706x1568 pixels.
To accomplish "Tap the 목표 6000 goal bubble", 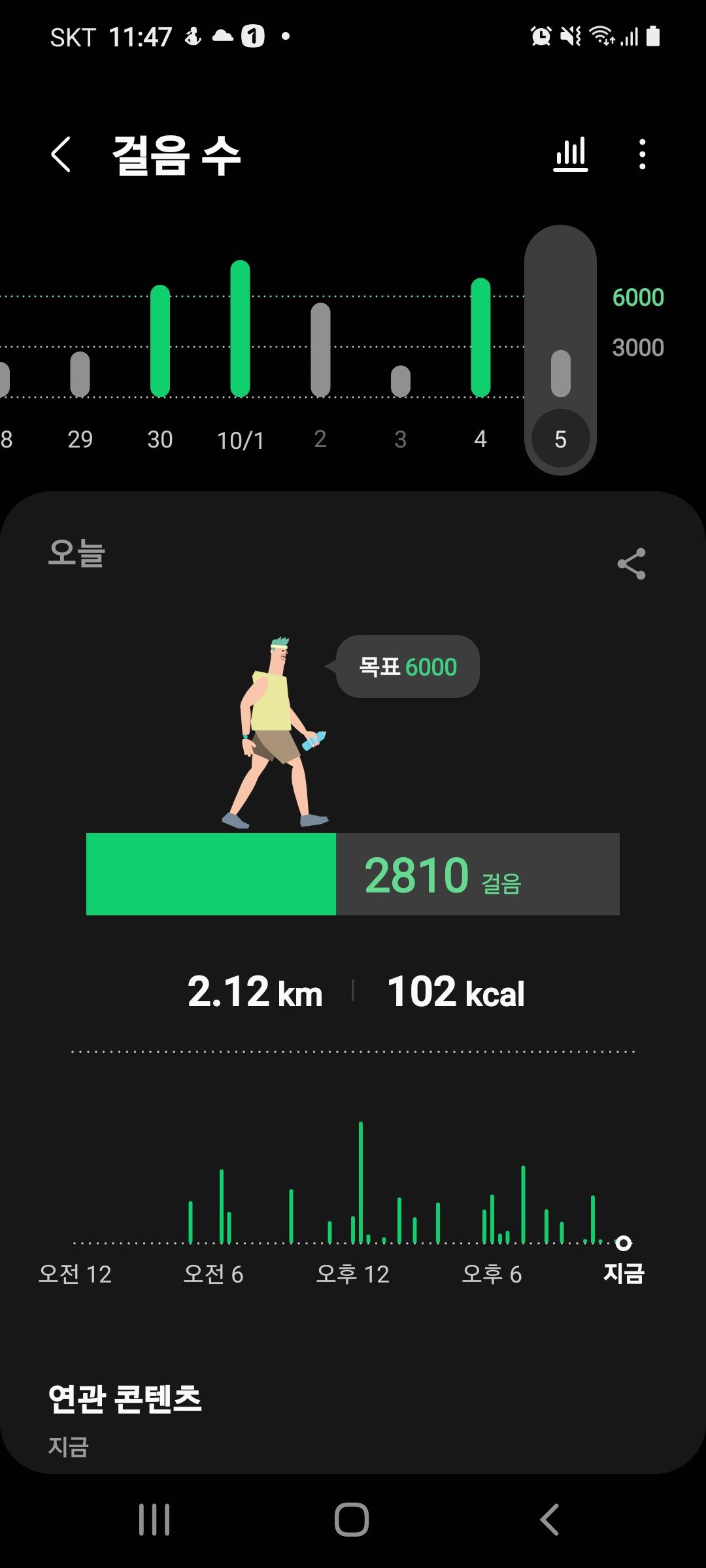I will pyautogui.click(x=408, y=667).
